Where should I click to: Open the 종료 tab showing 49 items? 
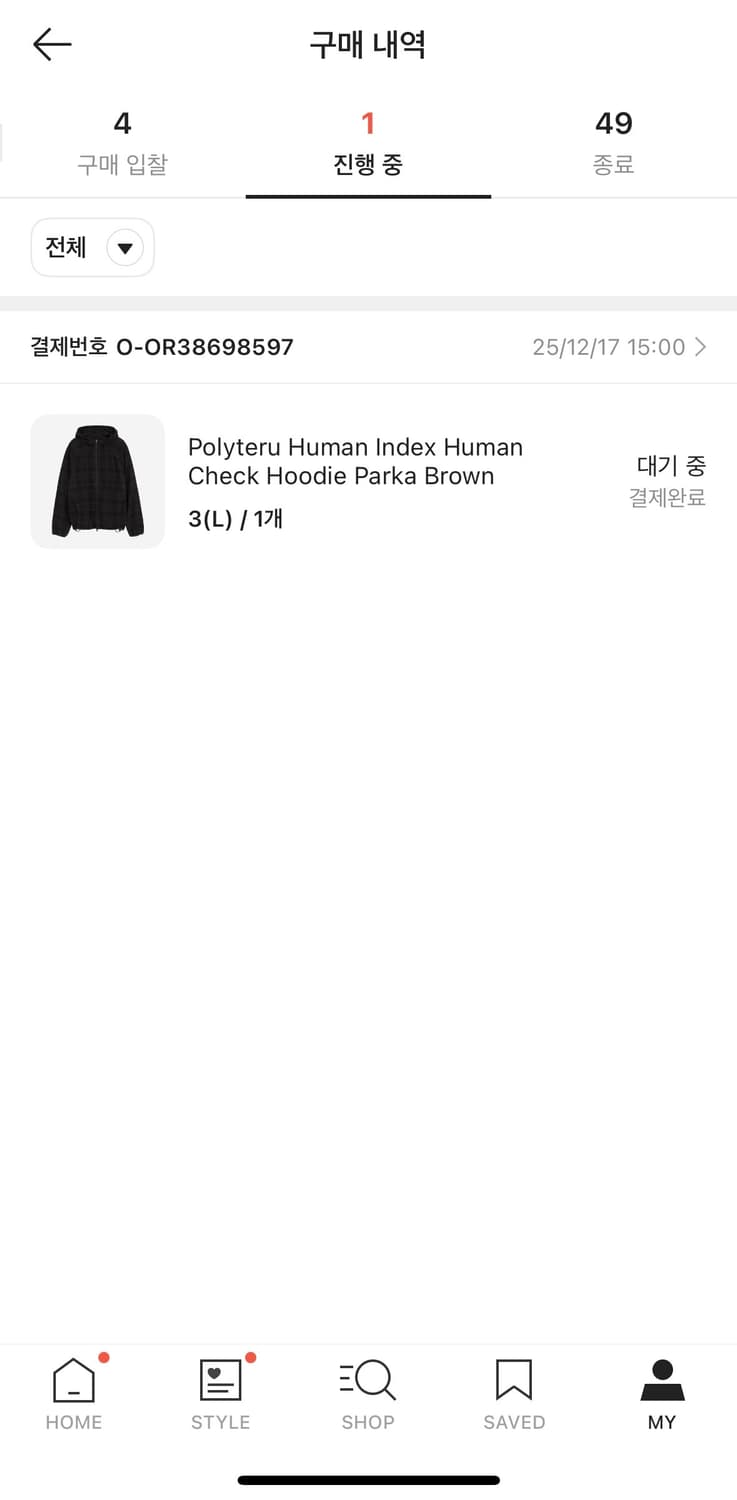click(614, 140)
